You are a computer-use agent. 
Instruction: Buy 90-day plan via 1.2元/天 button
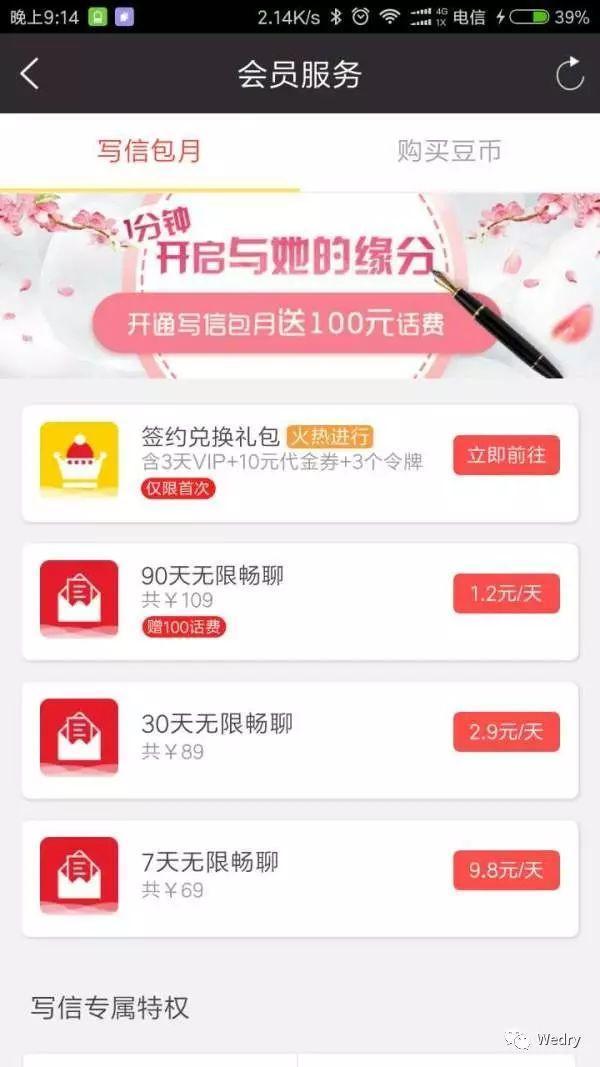pyautogui.click(x=506, y=593)
